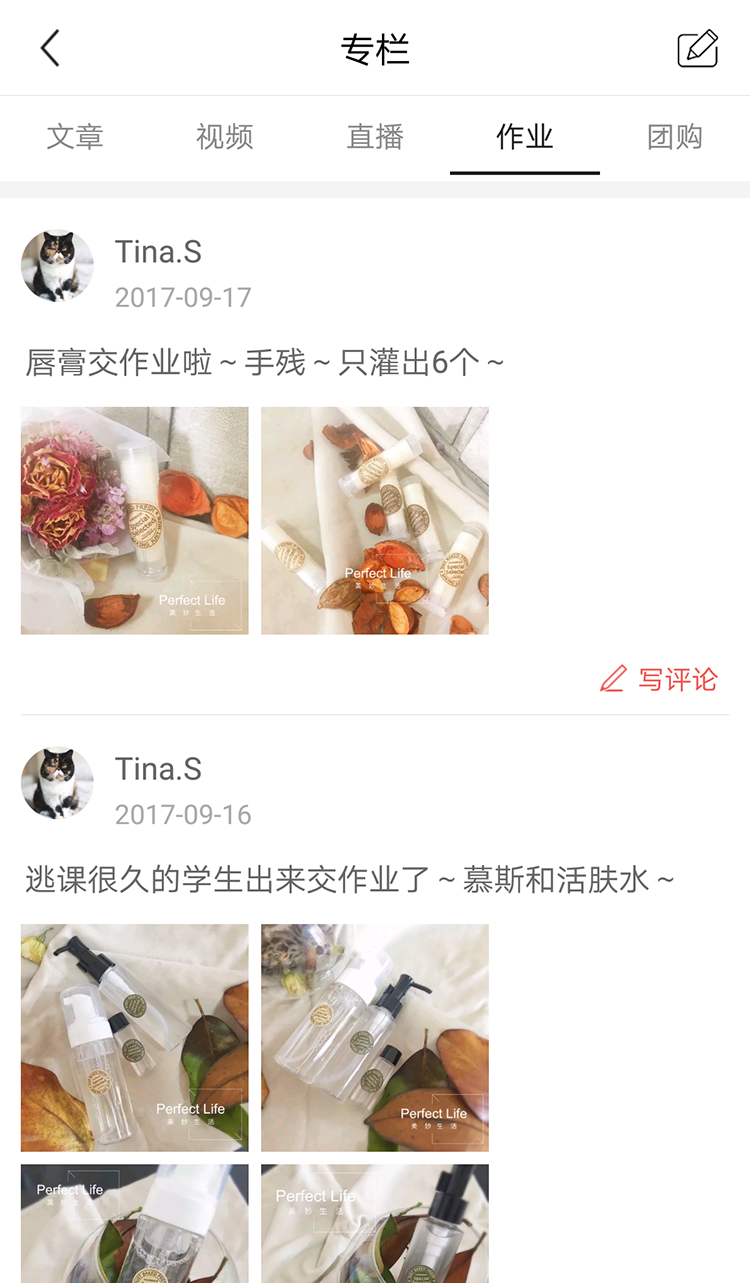750x1283 pixels.
Task: View the lip balm photo with dried flowers
Action: (x=135, y=520)
